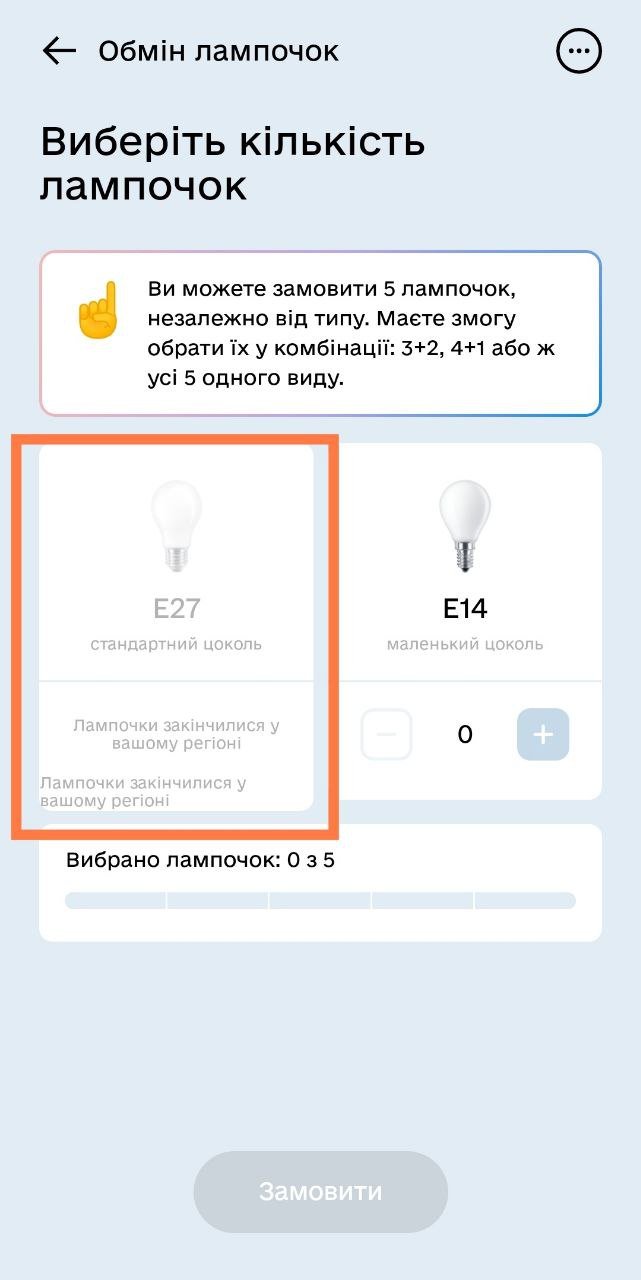Go back from Обмін лампочок screen
This screenshot has height=1280, width=641.
60,51
